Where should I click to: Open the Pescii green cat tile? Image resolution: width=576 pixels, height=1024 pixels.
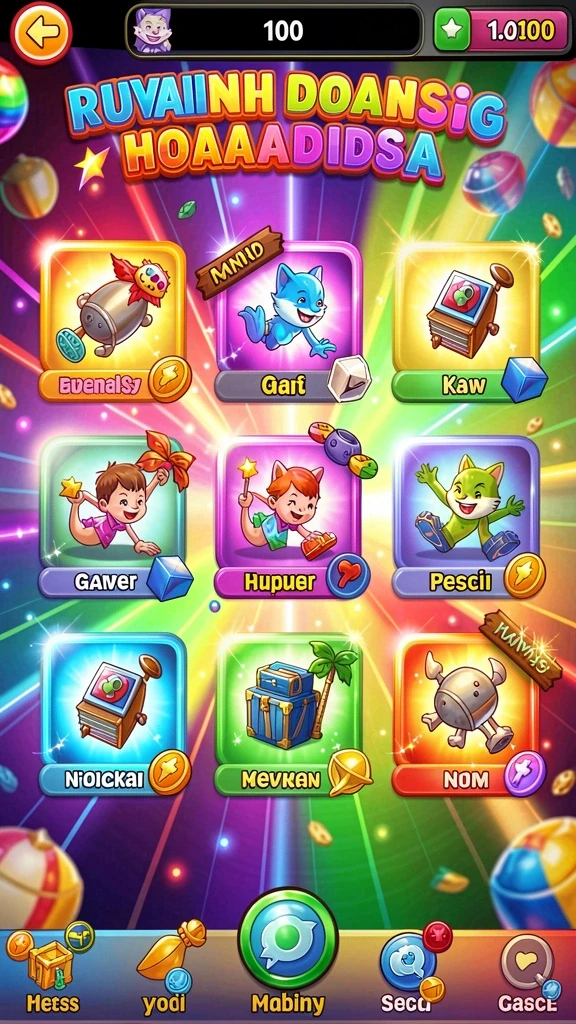[x=466, y=517]
